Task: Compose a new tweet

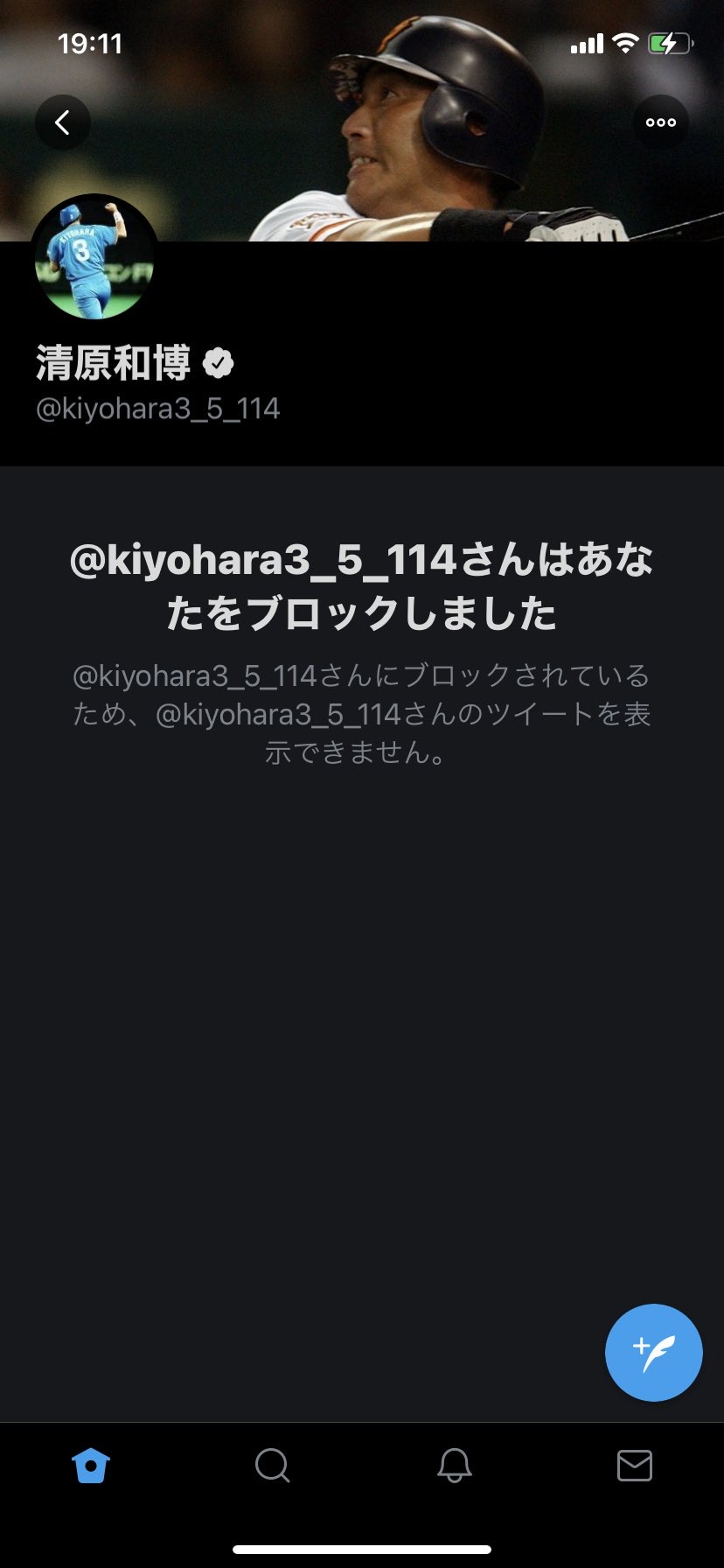Action: (654, 1353)
